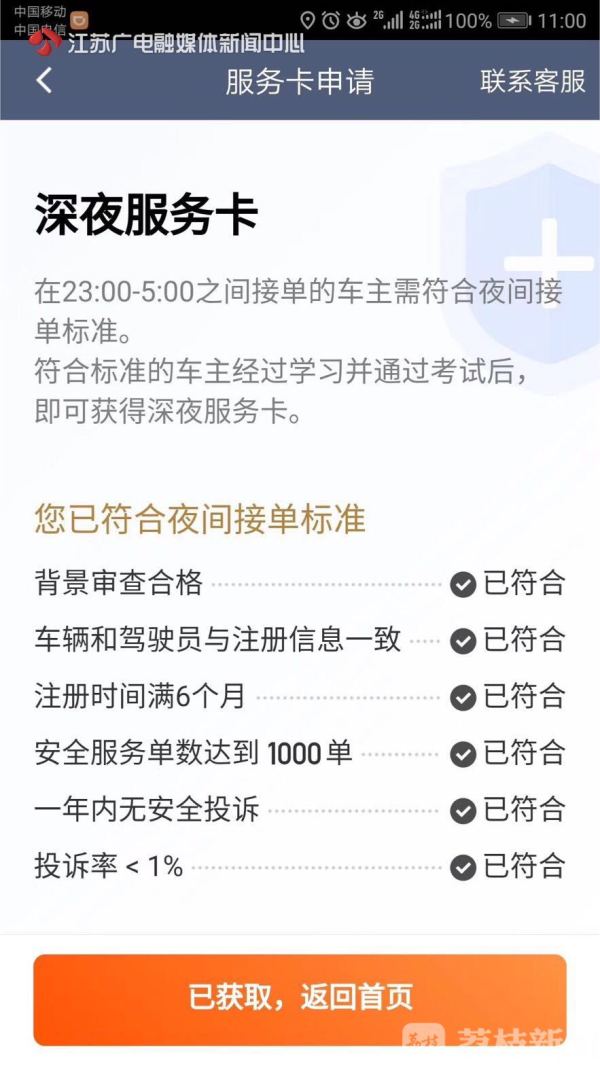Go back using the header arrow
600x1066 pixels.
[x=43, y=81]
